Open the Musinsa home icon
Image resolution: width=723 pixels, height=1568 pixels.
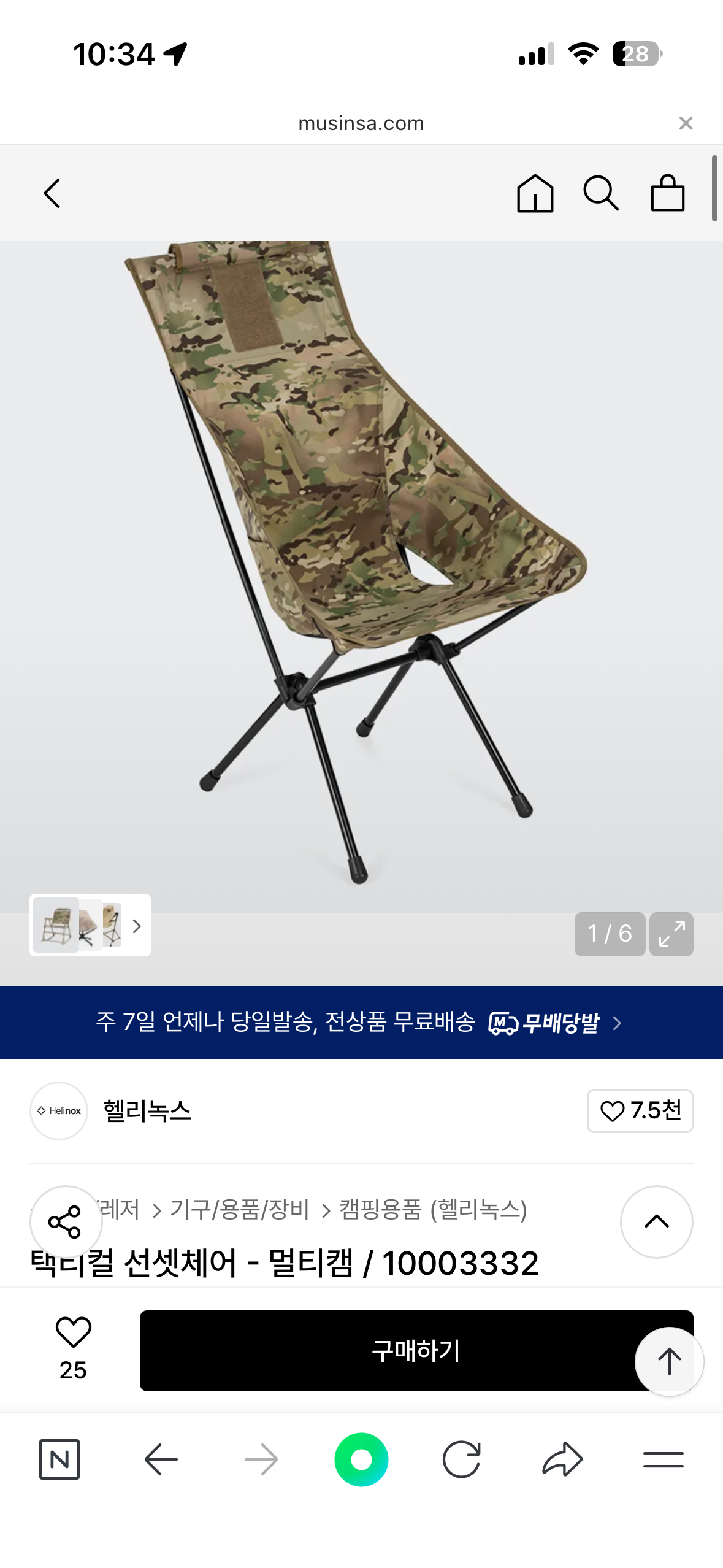(535, 194)
